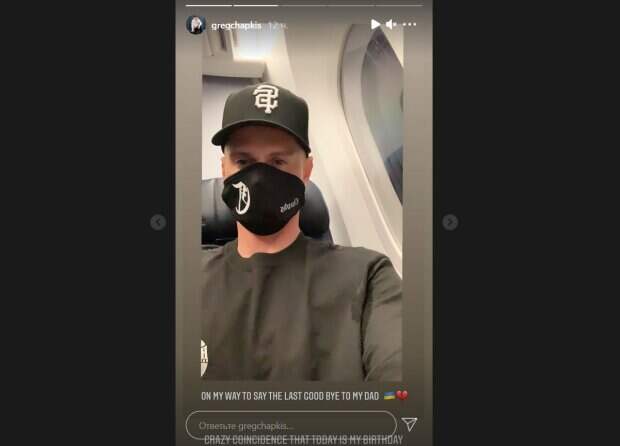This screenshot has height=446, width=620.
Task: Play the paused story
Action: pyautogui.click(x=375, y=24)
